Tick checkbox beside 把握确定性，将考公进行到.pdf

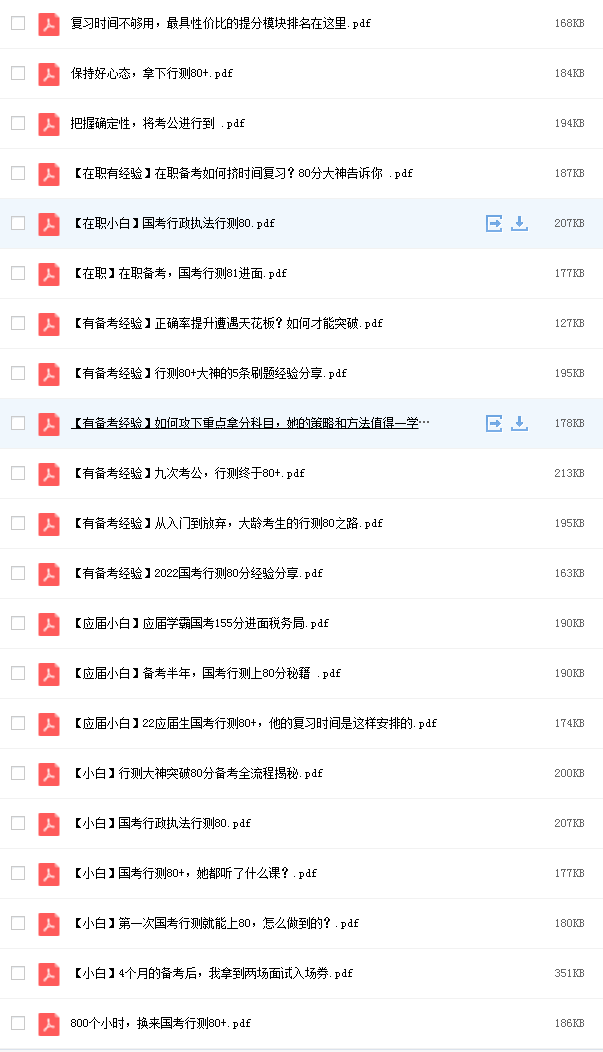(x=18, y=123)
